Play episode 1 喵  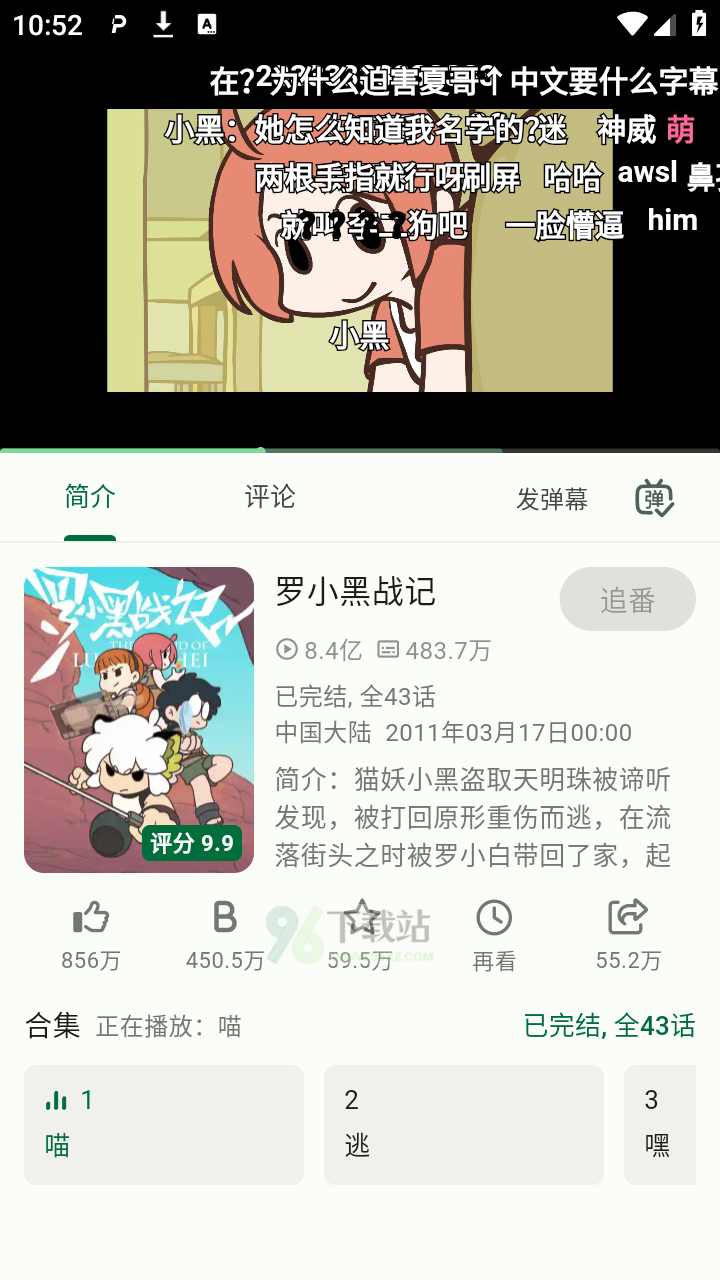tap(164, 1124)
